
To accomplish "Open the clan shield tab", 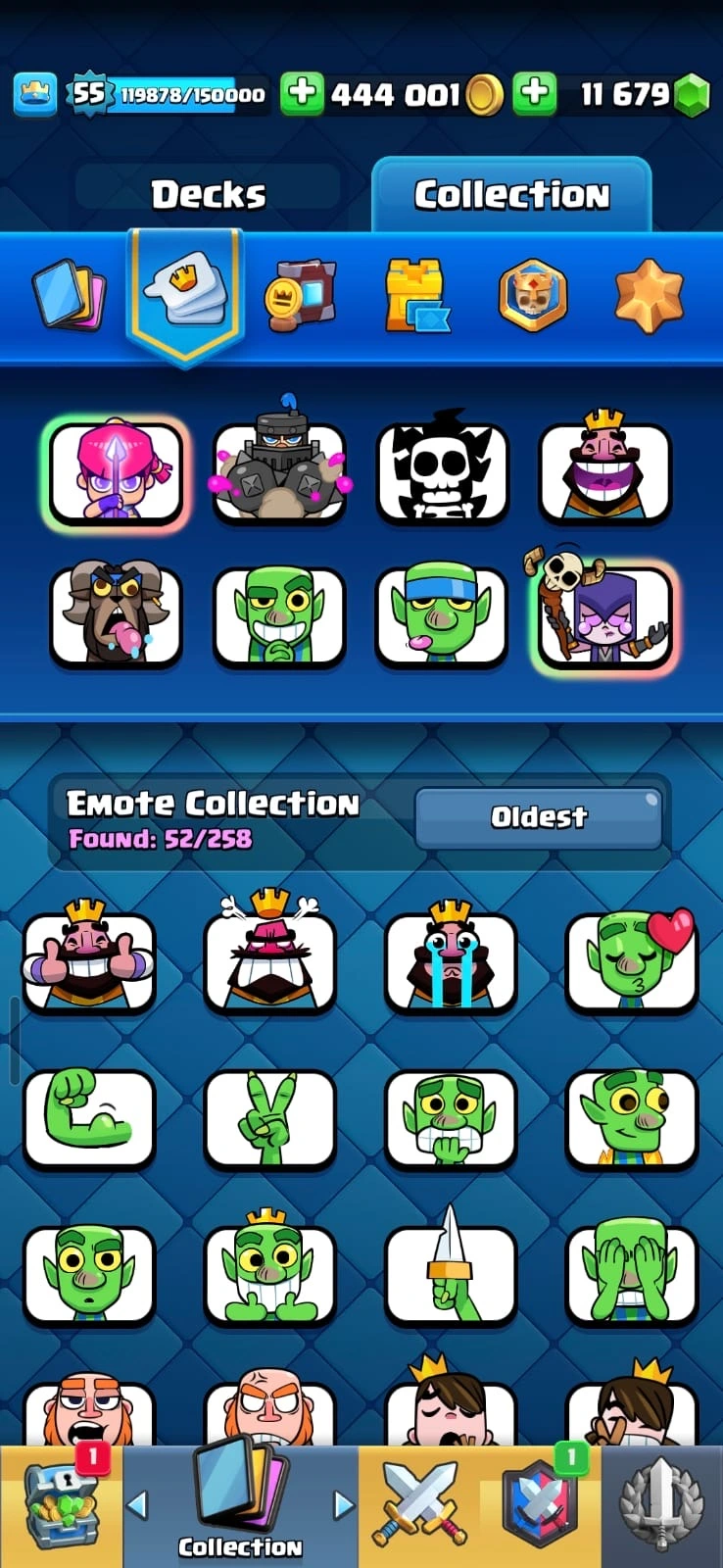I will tap(540, 1506).
